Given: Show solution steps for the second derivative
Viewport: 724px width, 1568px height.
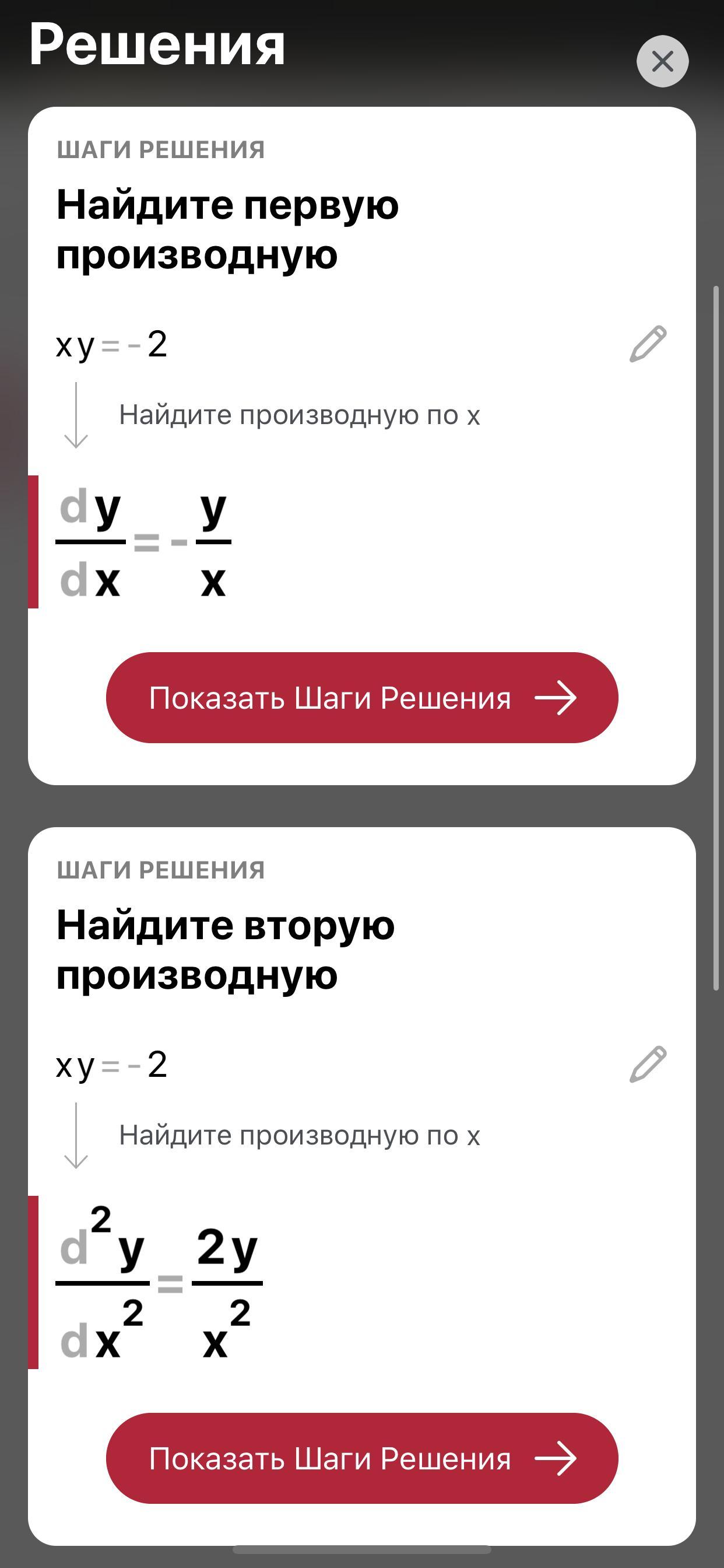Looking at the screenshot, I should [362, 1458].
